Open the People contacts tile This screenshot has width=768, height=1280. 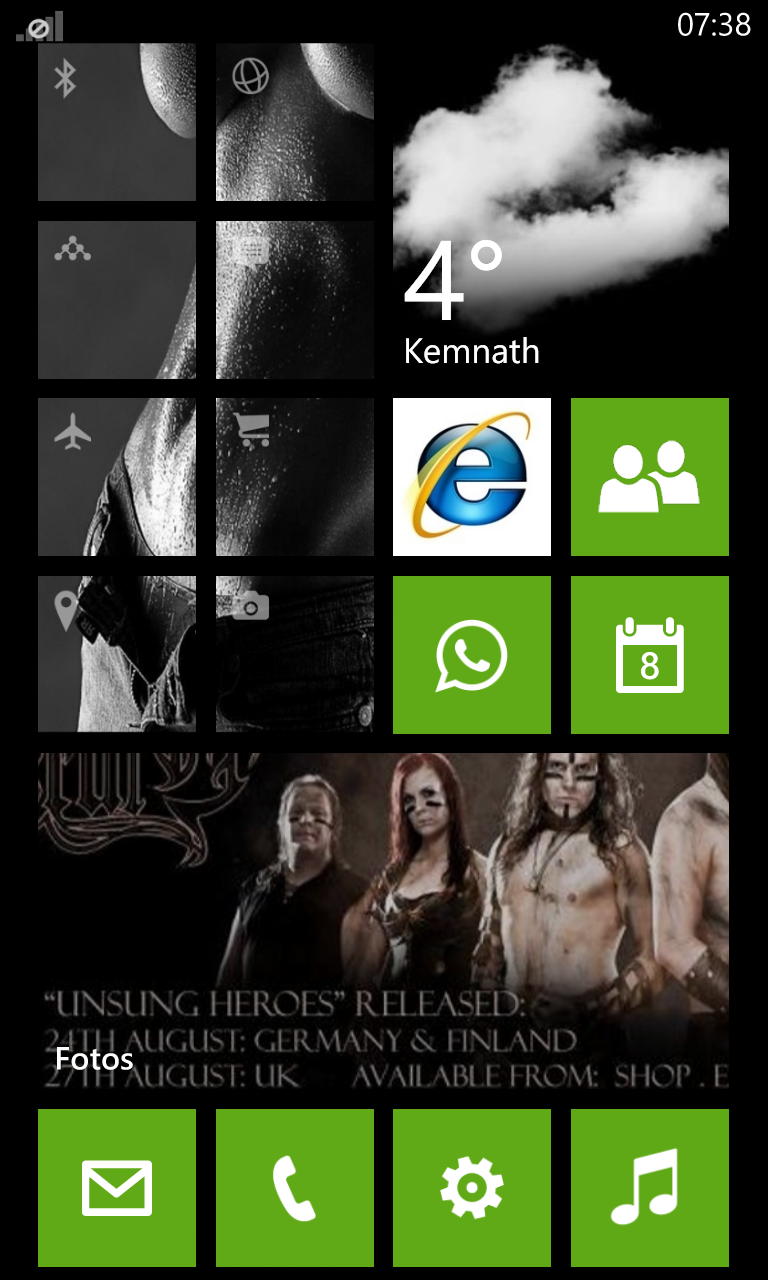click(650, 477)
